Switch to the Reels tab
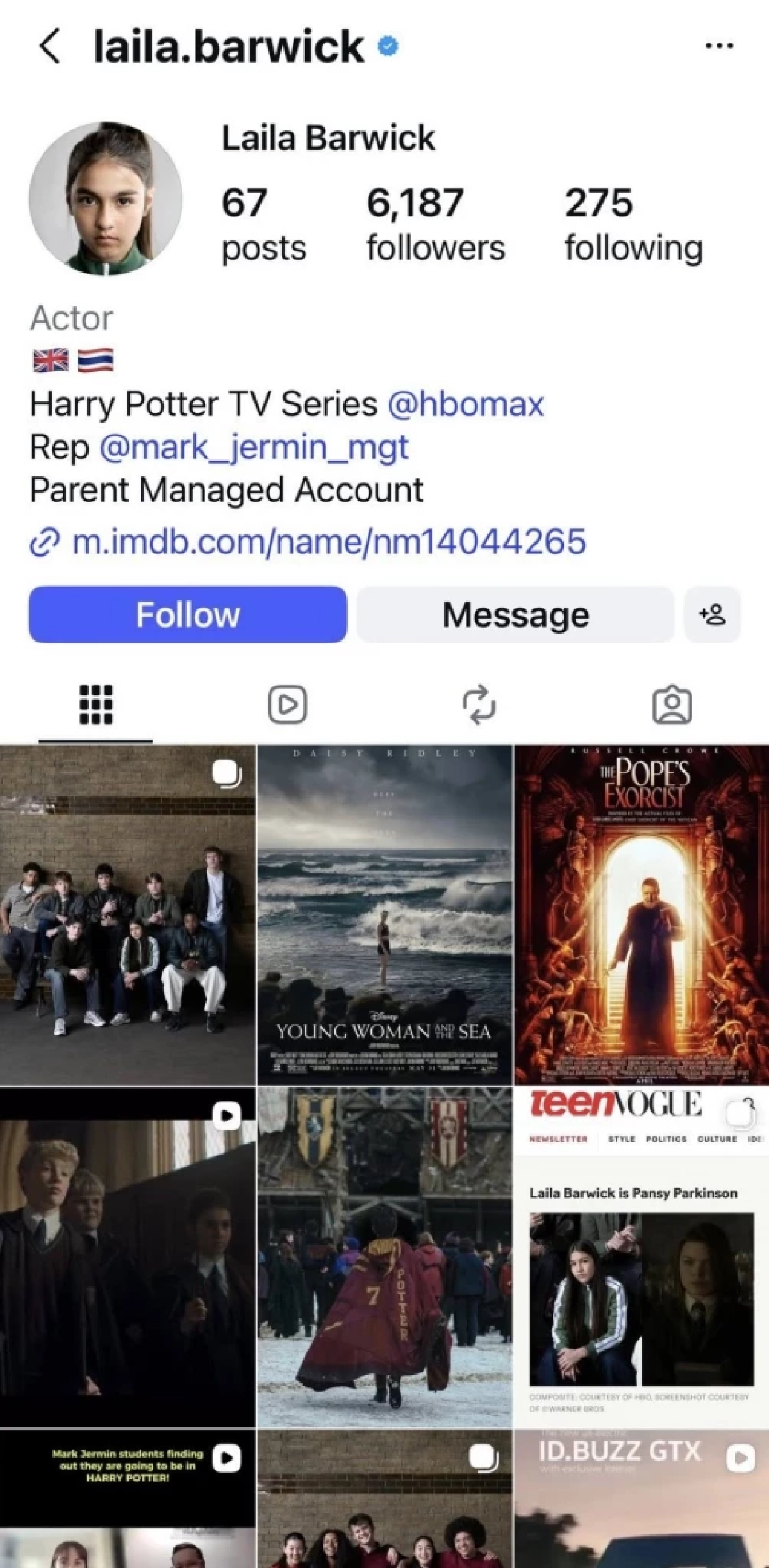The height and width of the screenshot is (1568, 769). (x=287, y=705)
